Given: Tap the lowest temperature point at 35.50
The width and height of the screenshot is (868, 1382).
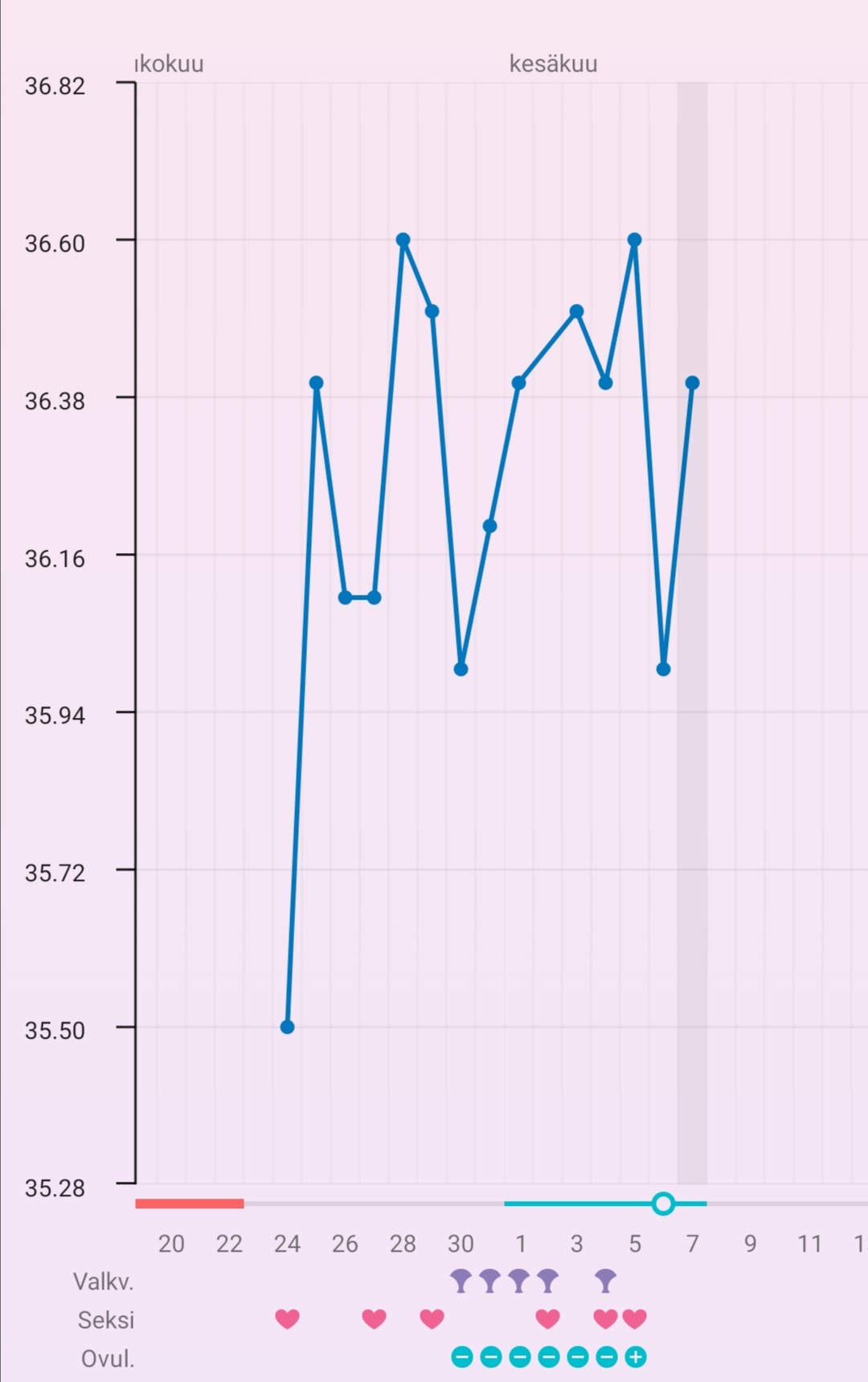Looking at the screenshot, I should (x=287, y=1027).
